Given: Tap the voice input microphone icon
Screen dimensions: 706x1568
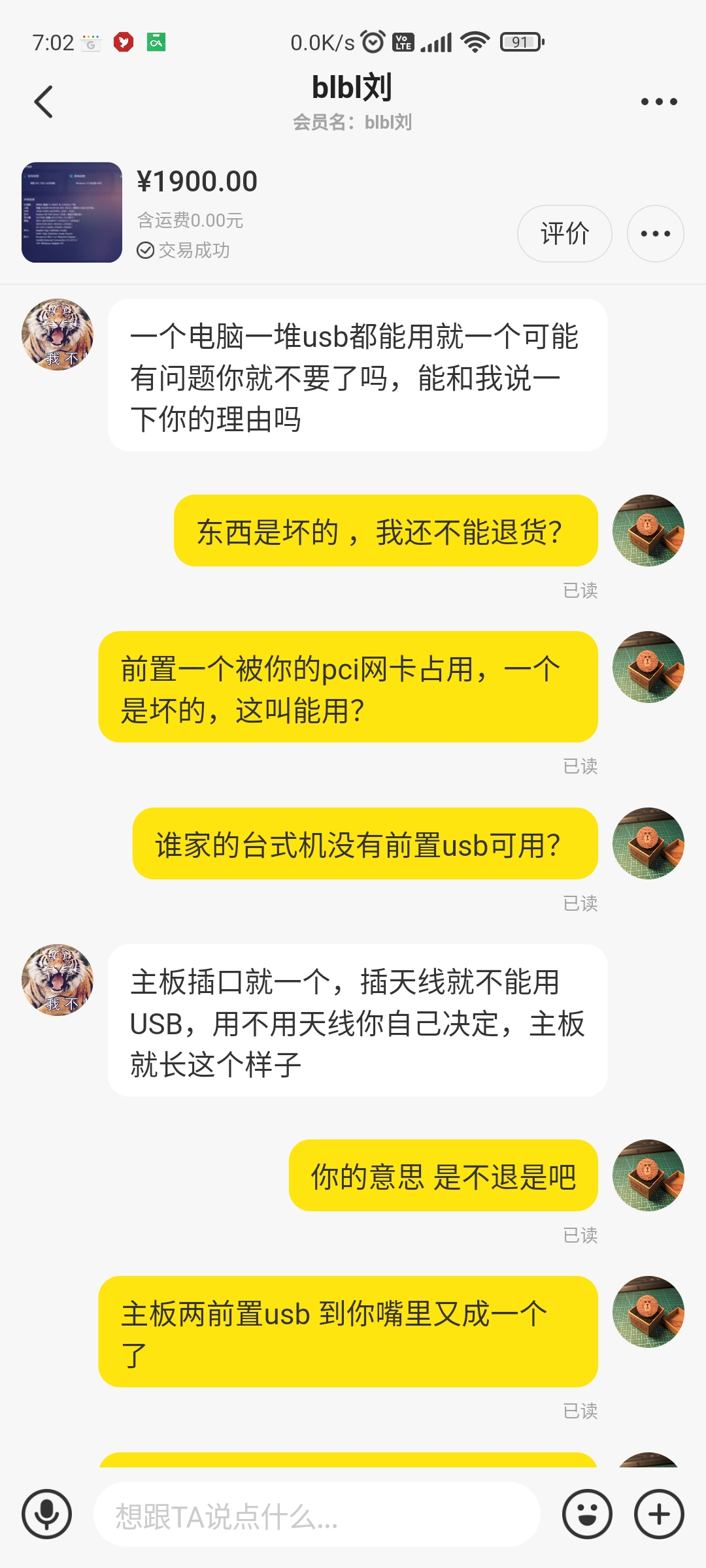Looking at the screenshot, I should tap(46, 1514).
